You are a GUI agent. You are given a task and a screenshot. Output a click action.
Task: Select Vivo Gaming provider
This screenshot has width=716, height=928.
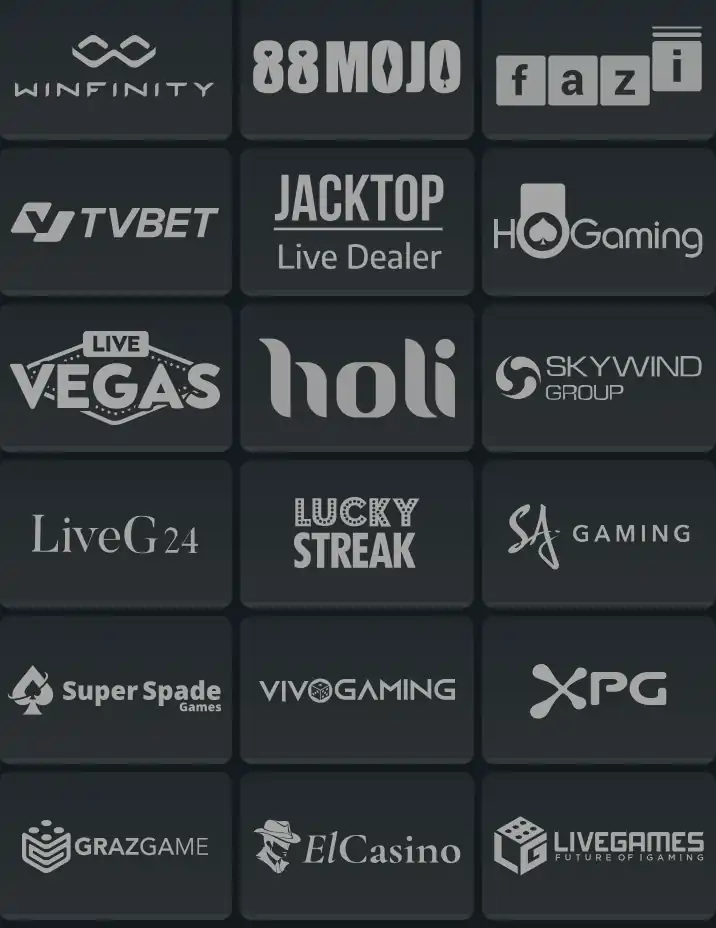(x=357, y=690)
